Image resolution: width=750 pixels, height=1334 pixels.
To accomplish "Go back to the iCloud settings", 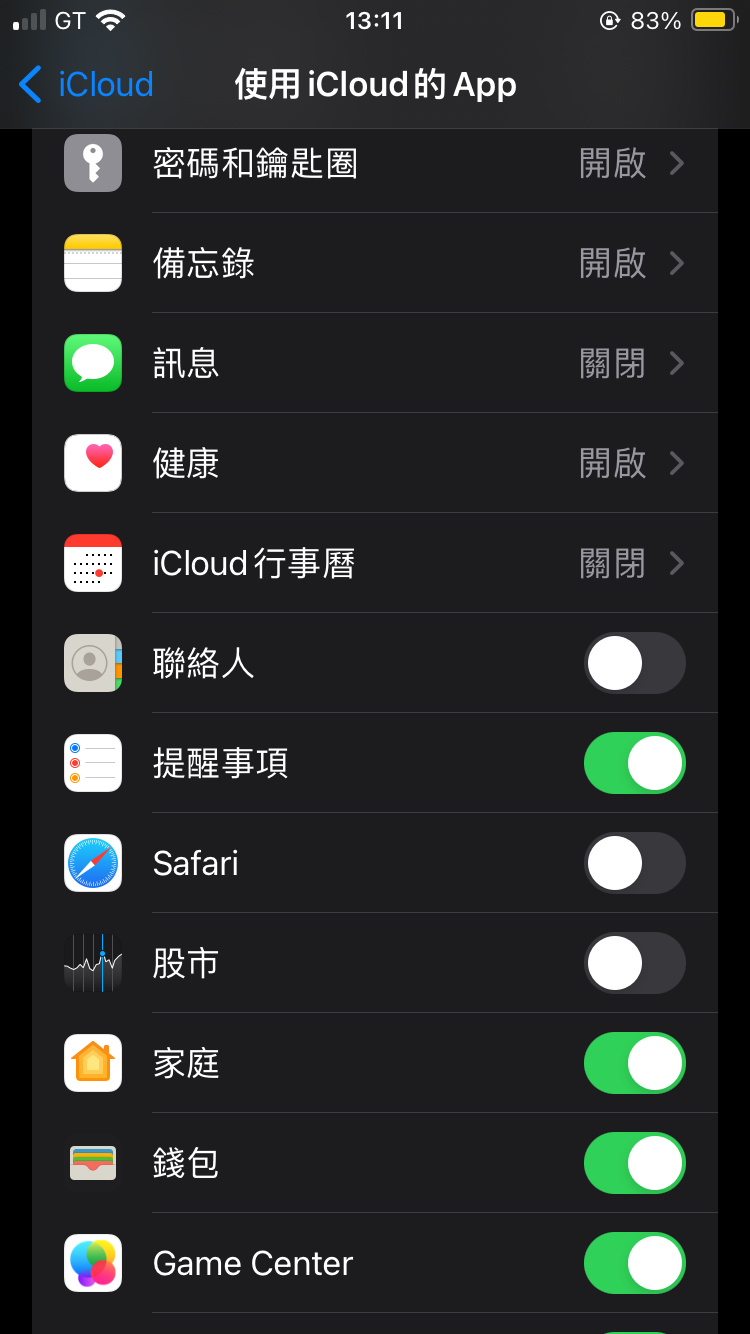I will tap(86, 85).
